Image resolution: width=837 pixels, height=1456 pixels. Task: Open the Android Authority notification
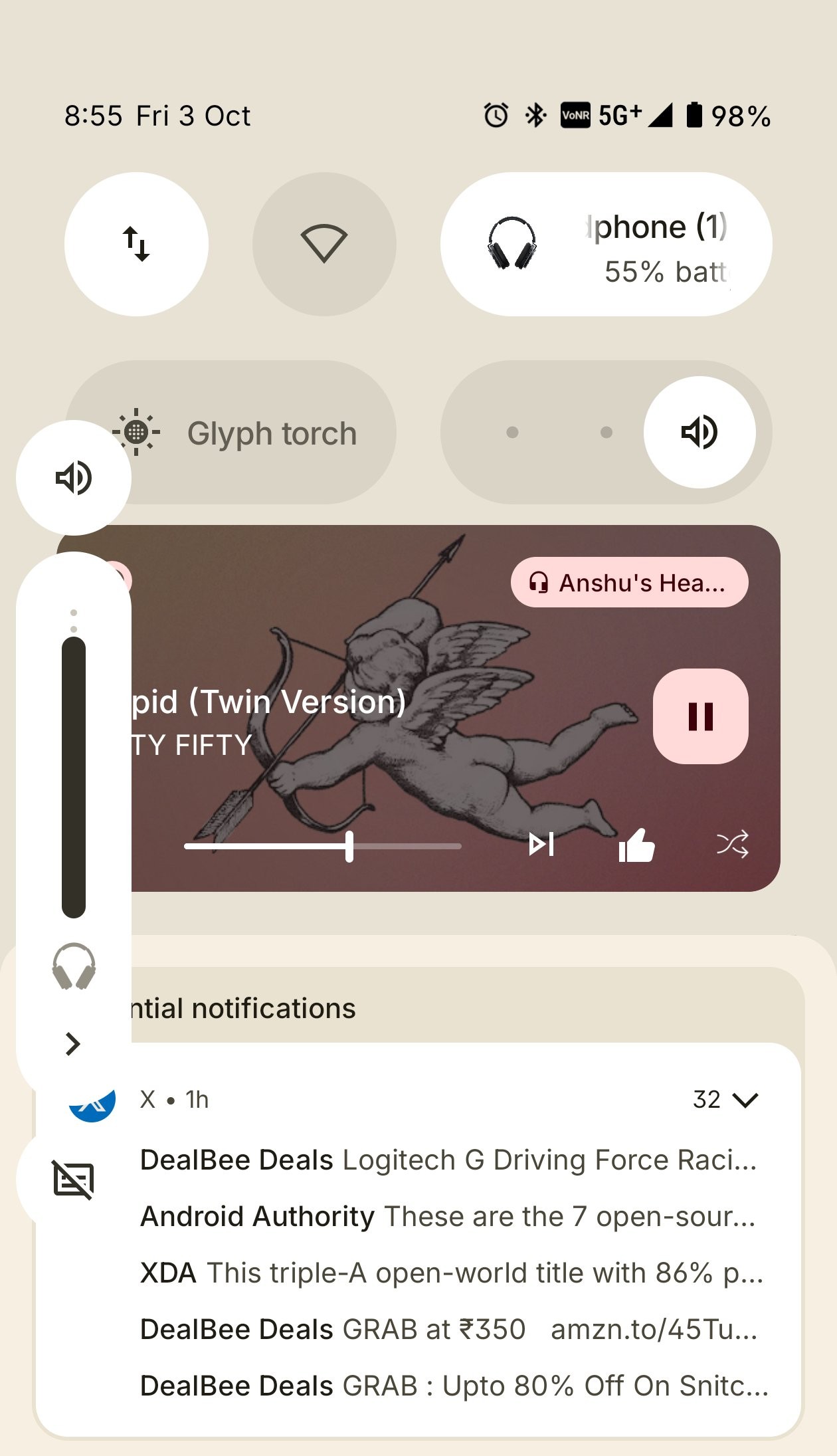pyautogui.click(x=448, y=1217)
